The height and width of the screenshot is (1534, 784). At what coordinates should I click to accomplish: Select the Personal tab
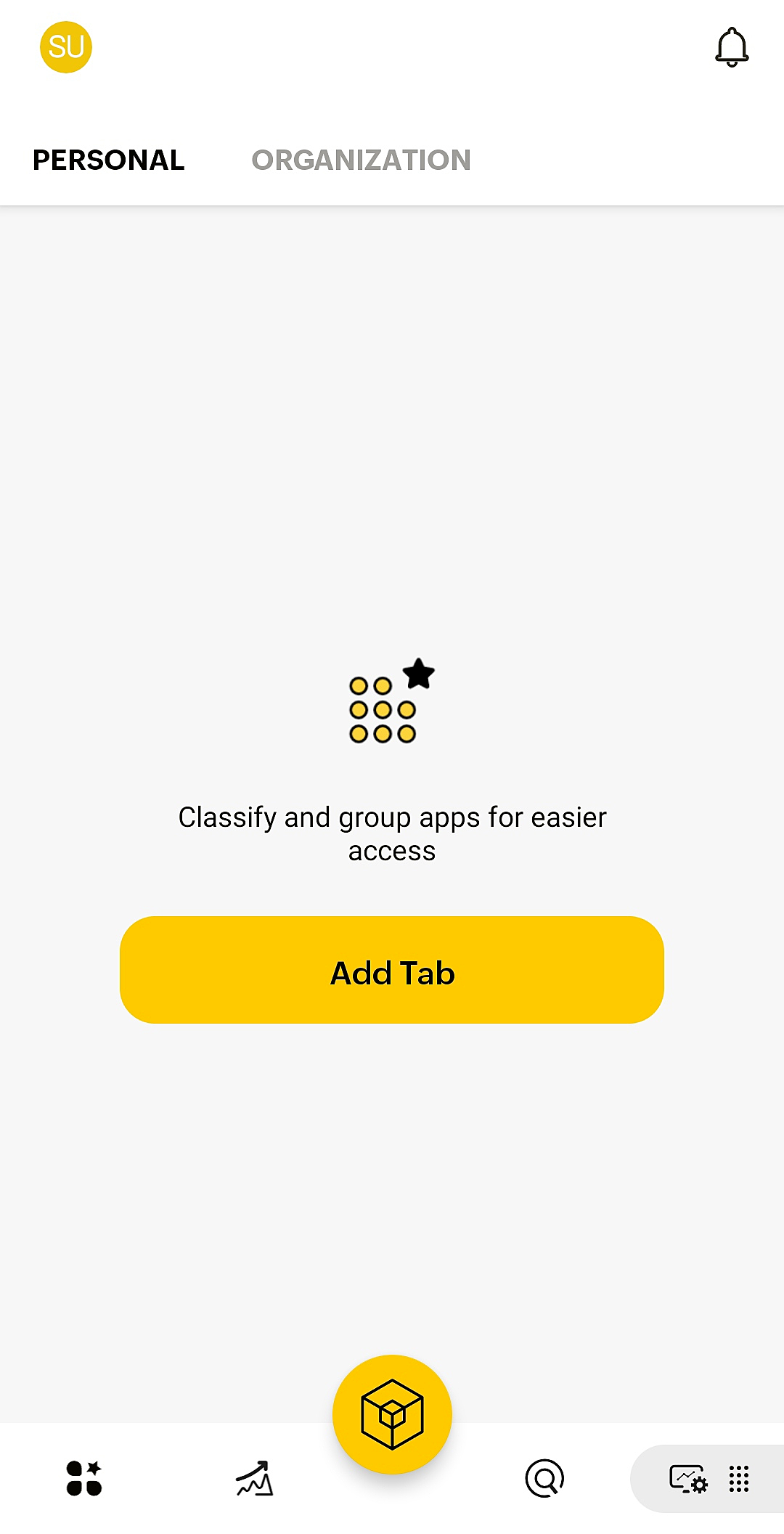tap(109, 160)
